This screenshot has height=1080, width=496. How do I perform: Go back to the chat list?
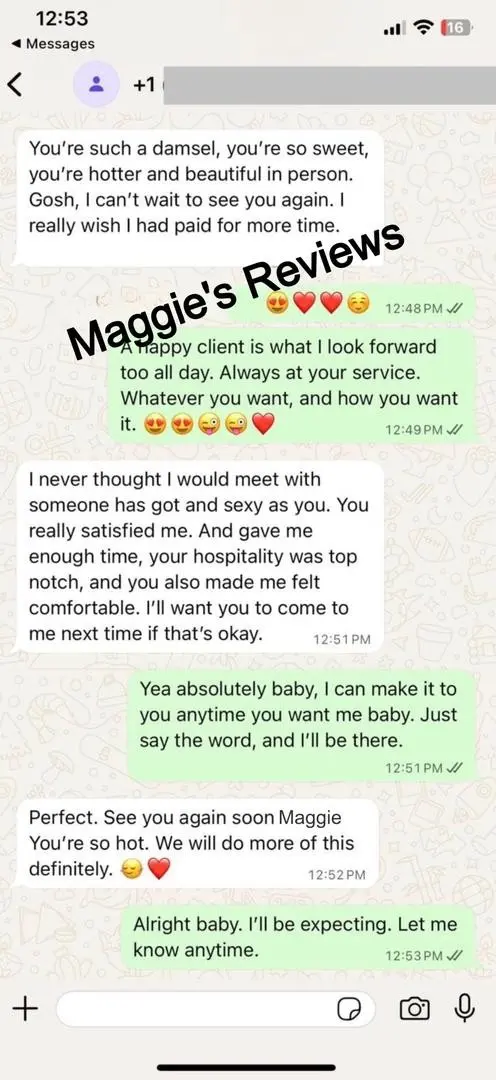point(14,84)
